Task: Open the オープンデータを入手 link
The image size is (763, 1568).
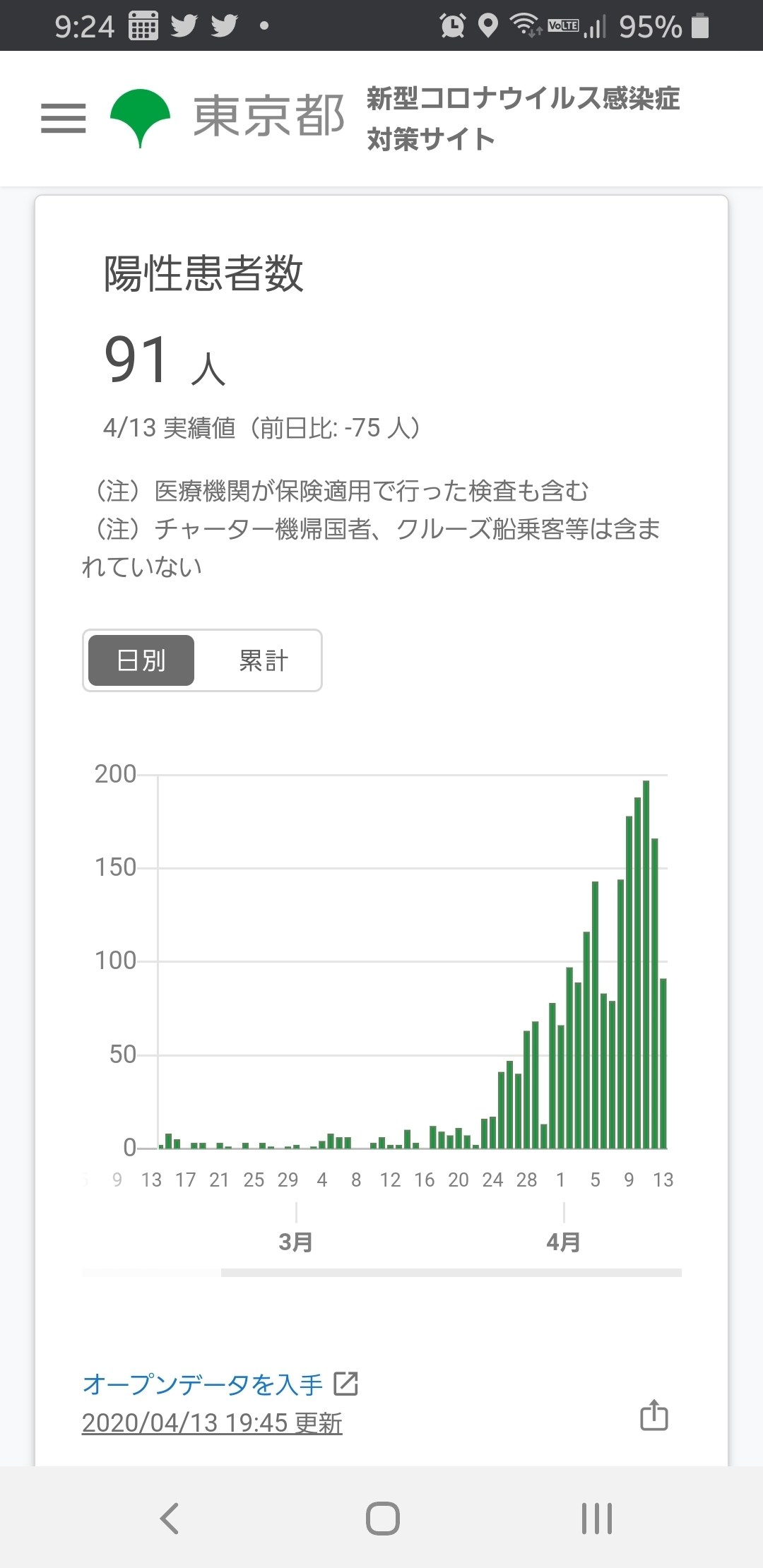Action: (220, 1384)
